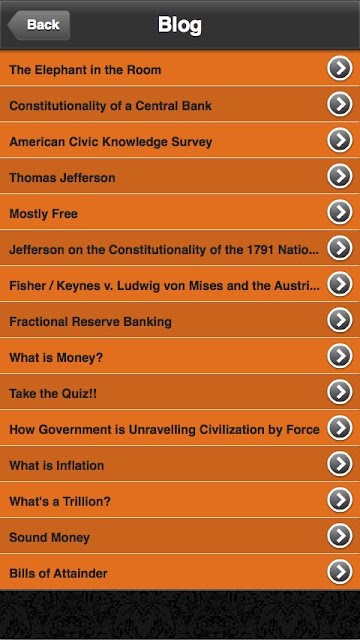Open the Thomas Jefferson blog entry
Image resolution: width=360 pixels, height=640 pixels.
[180, 176]
